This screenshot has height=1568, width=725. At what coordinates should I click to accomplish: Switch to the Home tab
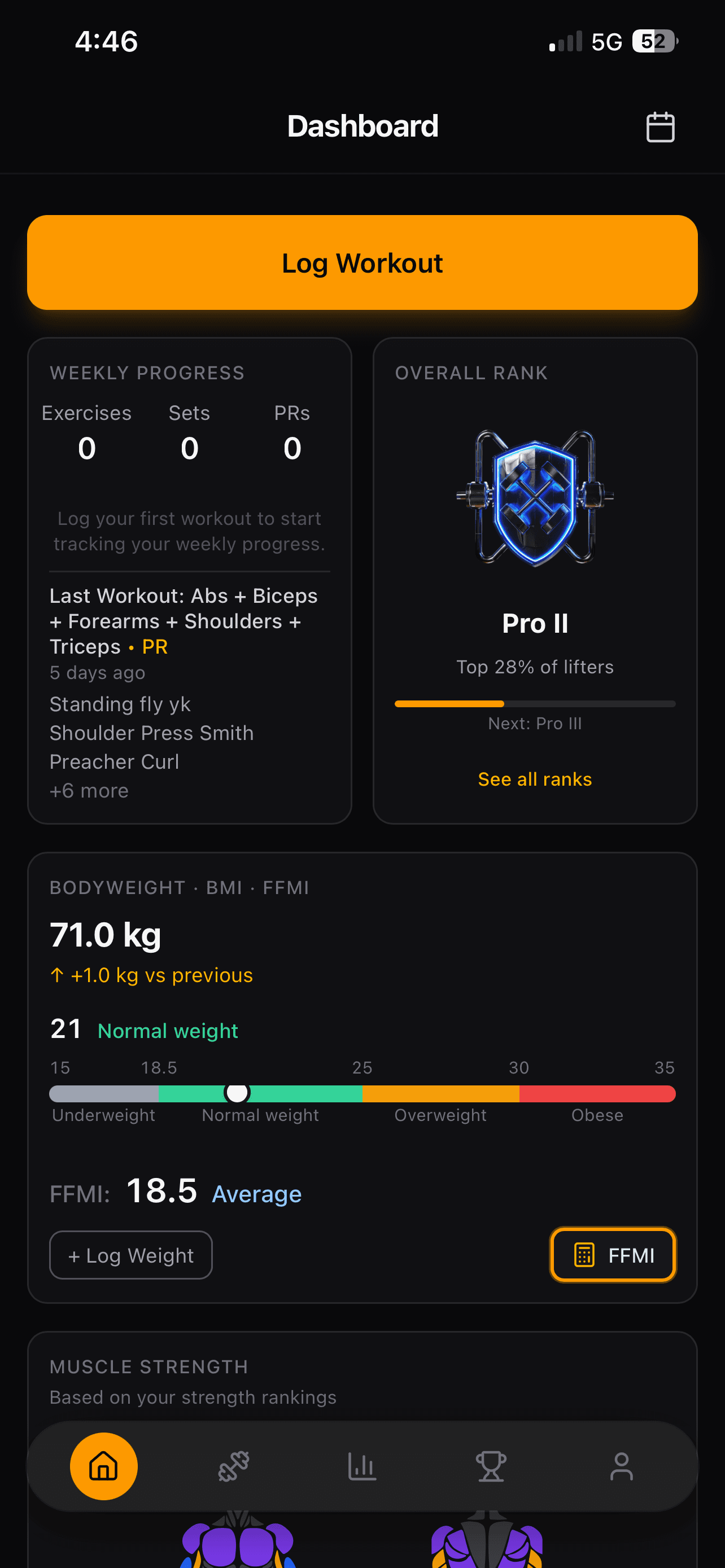click(103, 1466)
